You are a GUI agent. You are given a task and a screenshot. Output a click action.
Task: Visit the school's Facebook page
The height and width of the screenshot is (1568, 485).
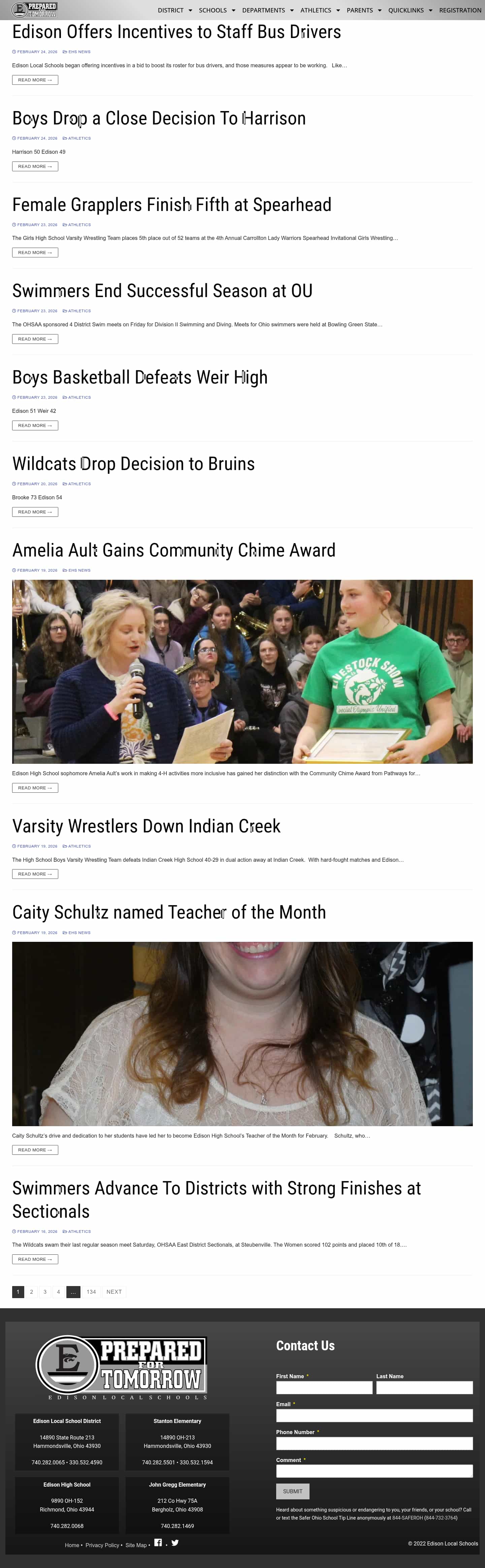(x=158, y=1542)
